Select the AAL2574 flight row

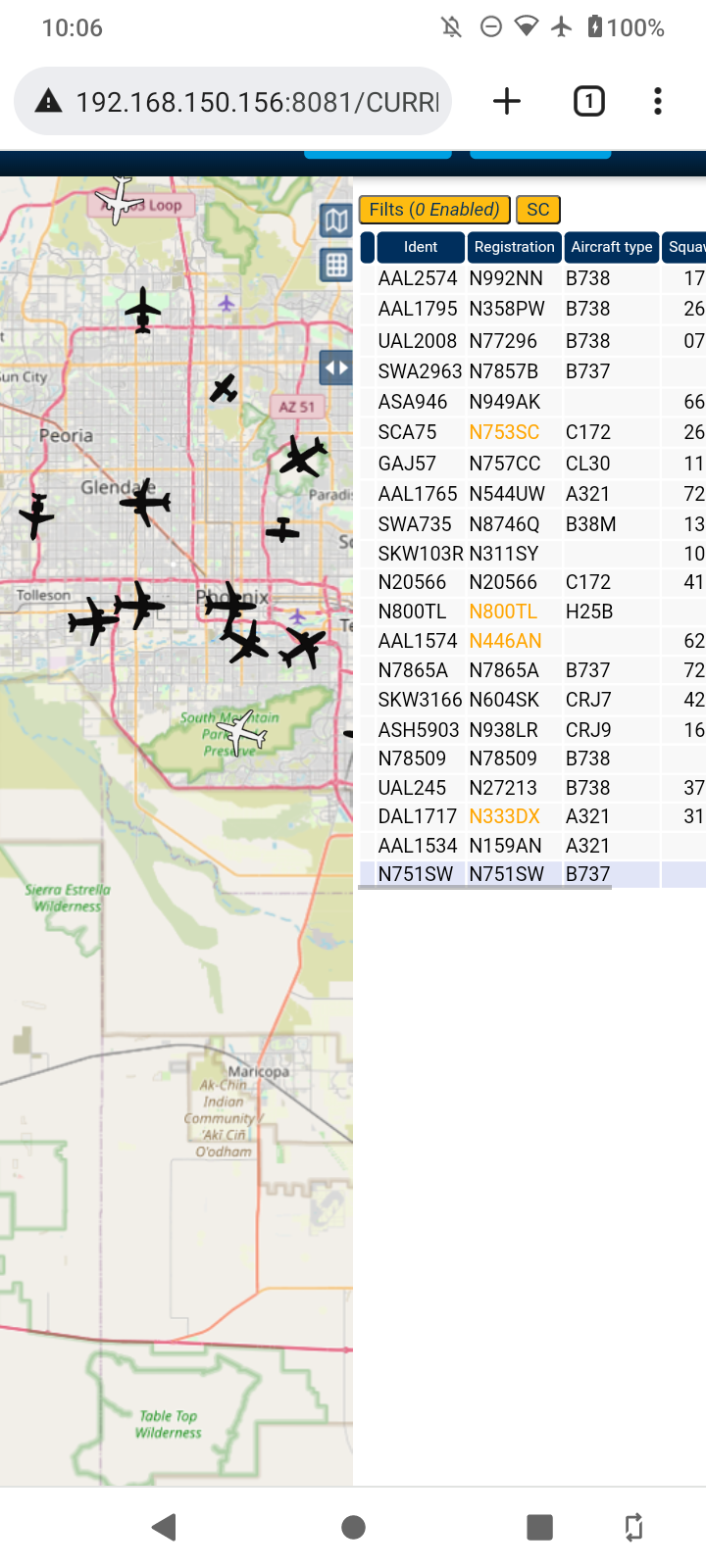tap(532, 278)
